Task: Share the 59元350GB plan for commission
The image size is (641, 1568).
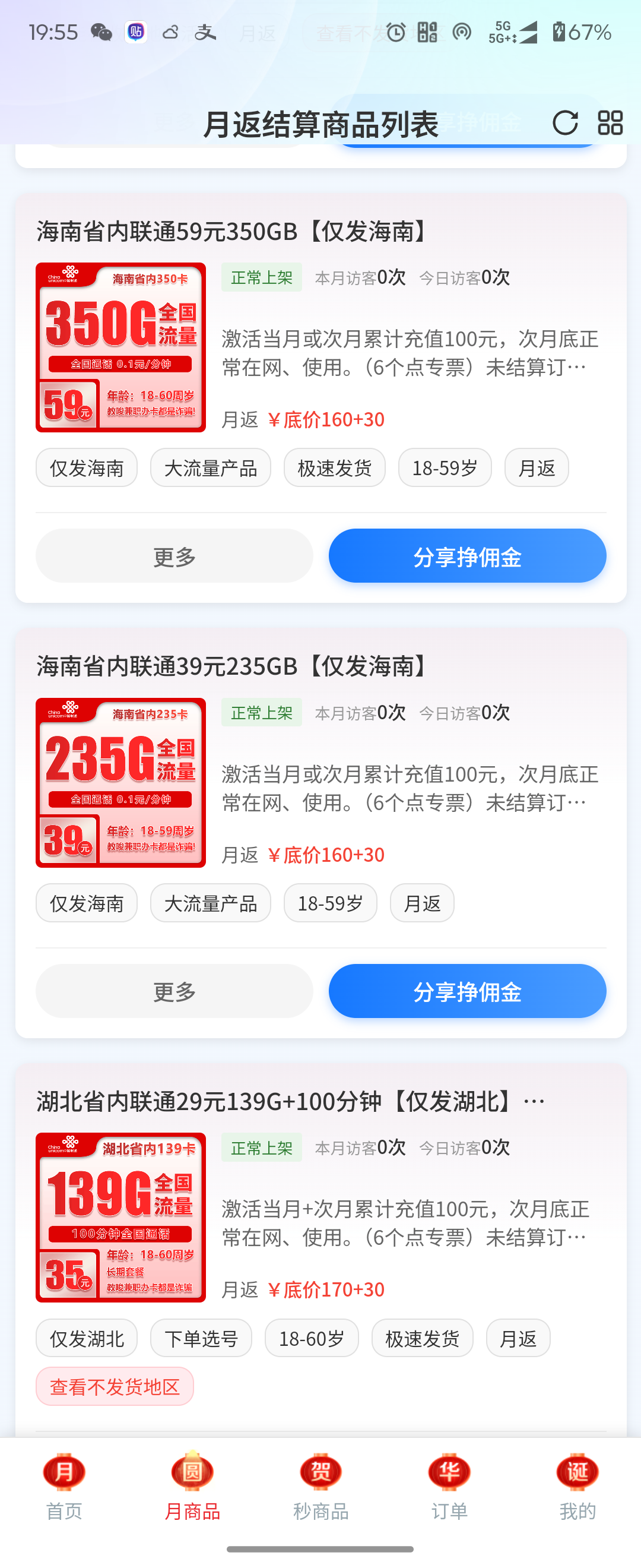Action: tap(467, 557)
